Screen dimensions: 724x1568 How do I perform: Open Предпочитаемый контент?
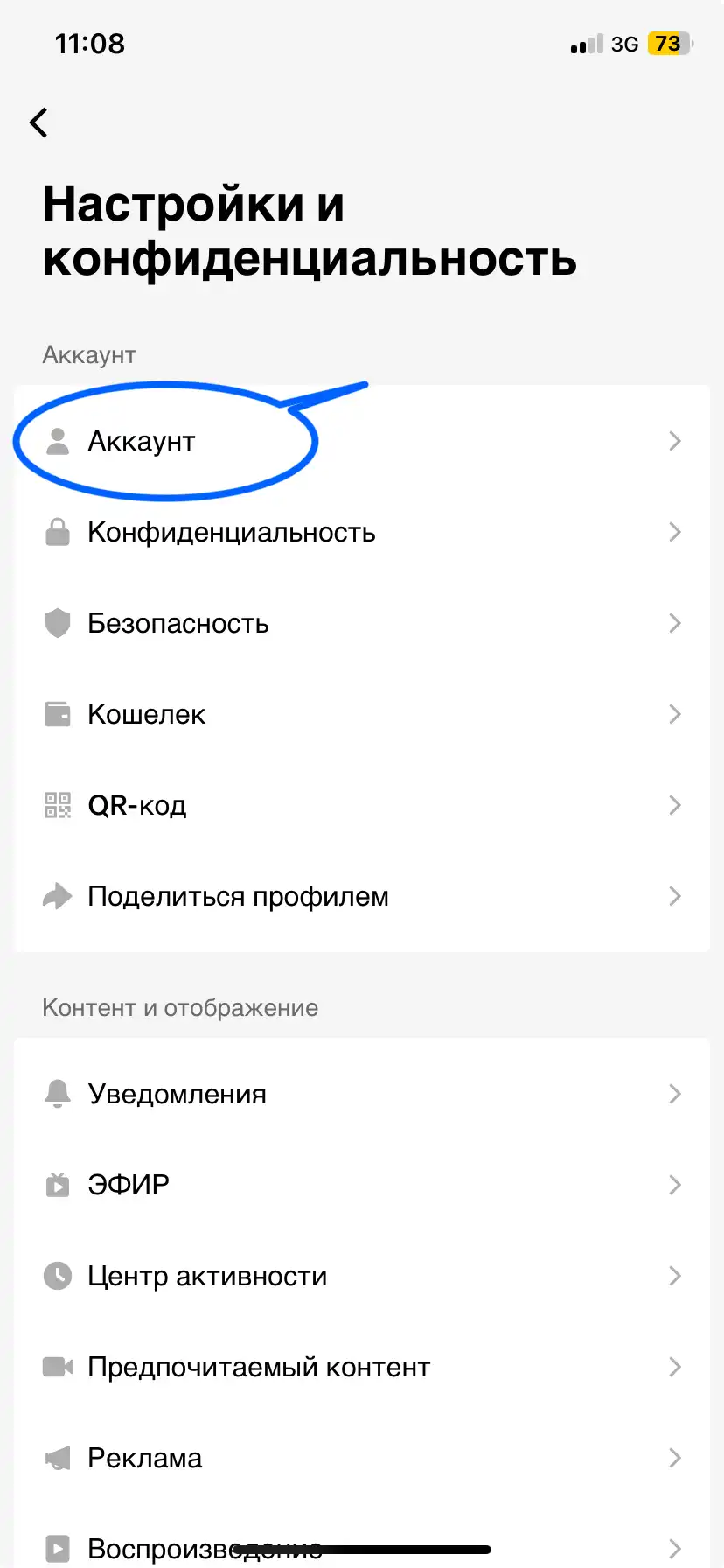coord(362,1367)
